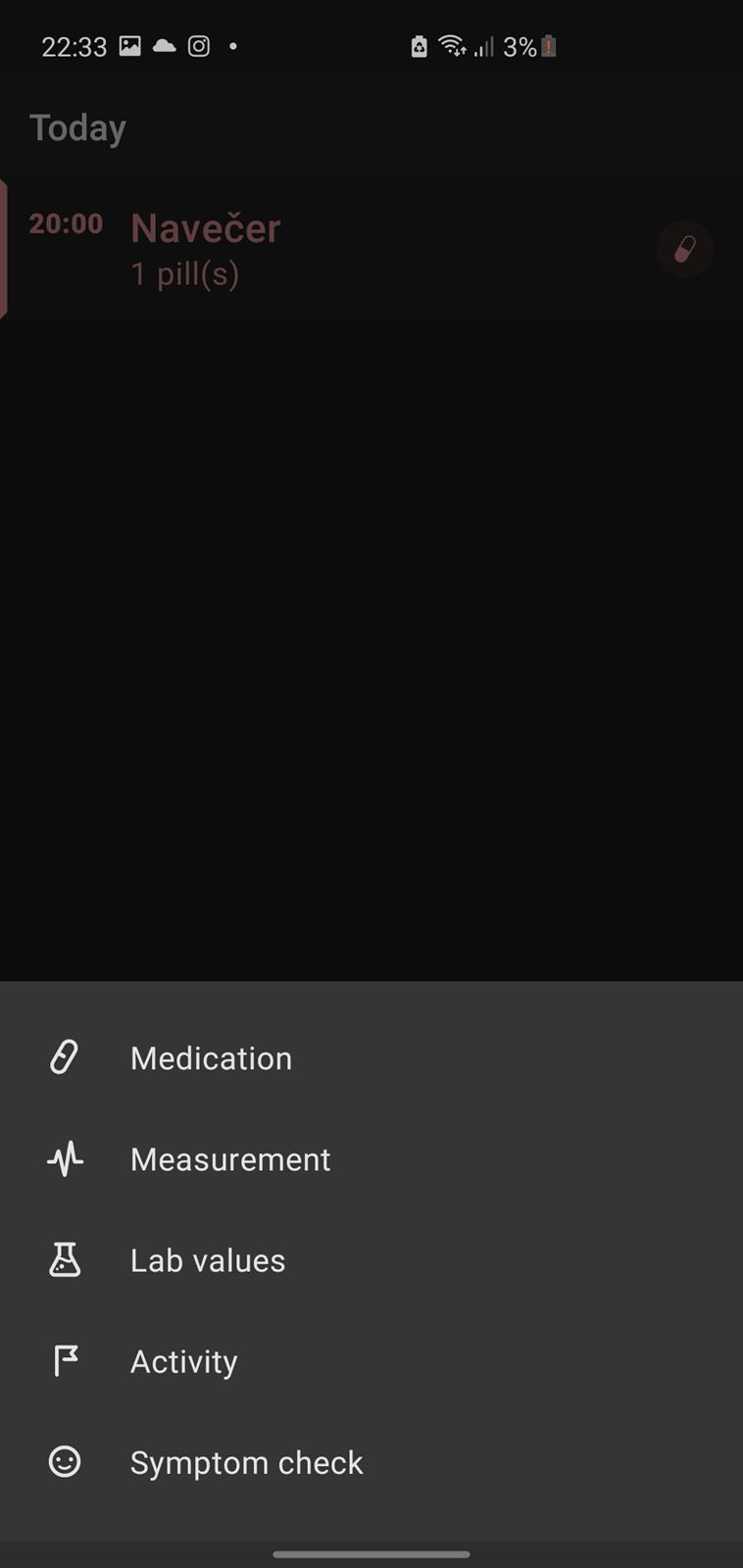Tap the pill icon on Navečer
Screen dimensions: 743x1568
click(x=684, y=249)
